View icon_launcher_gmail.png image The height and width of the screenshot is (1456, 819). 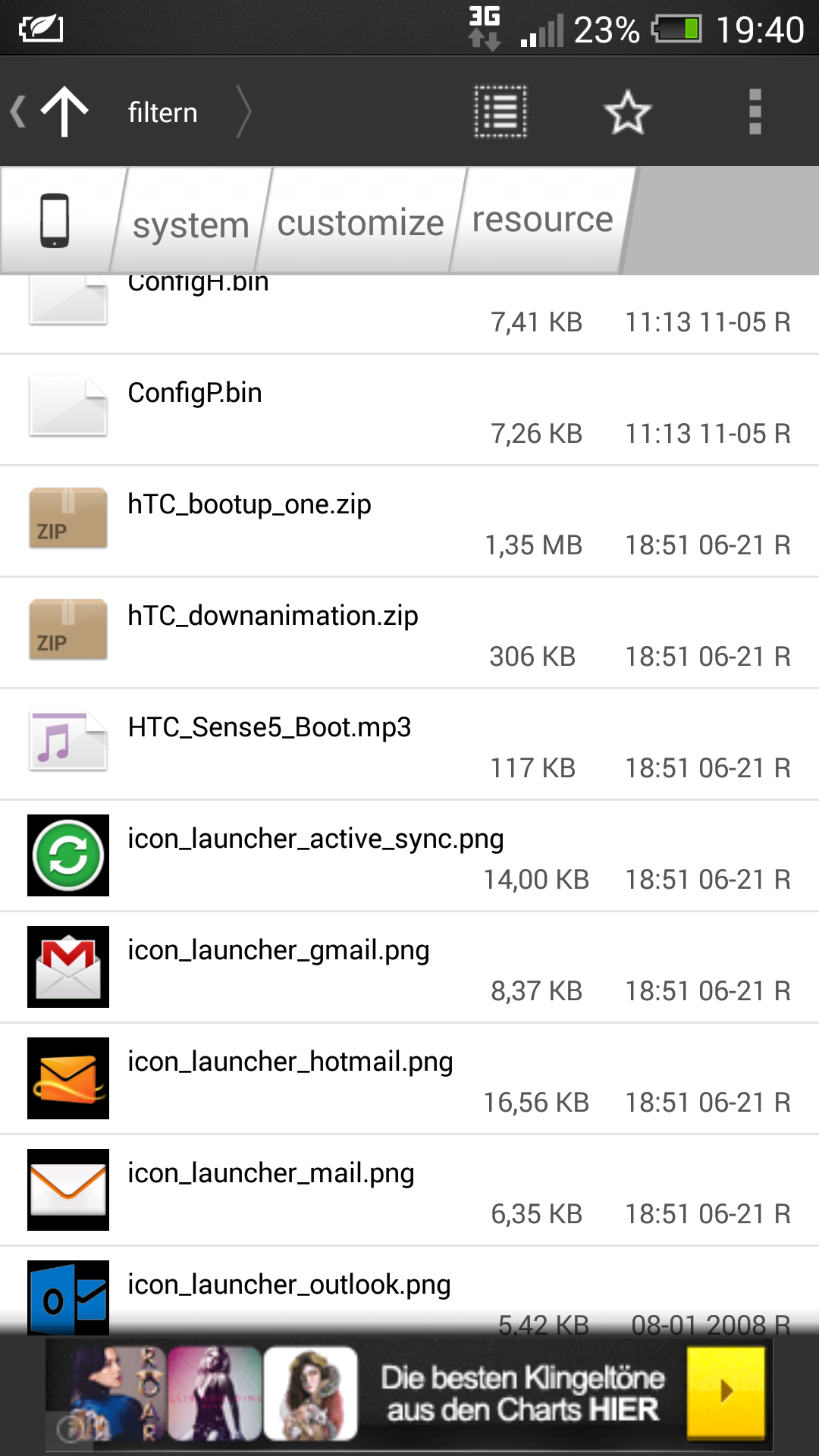point(409,968)
